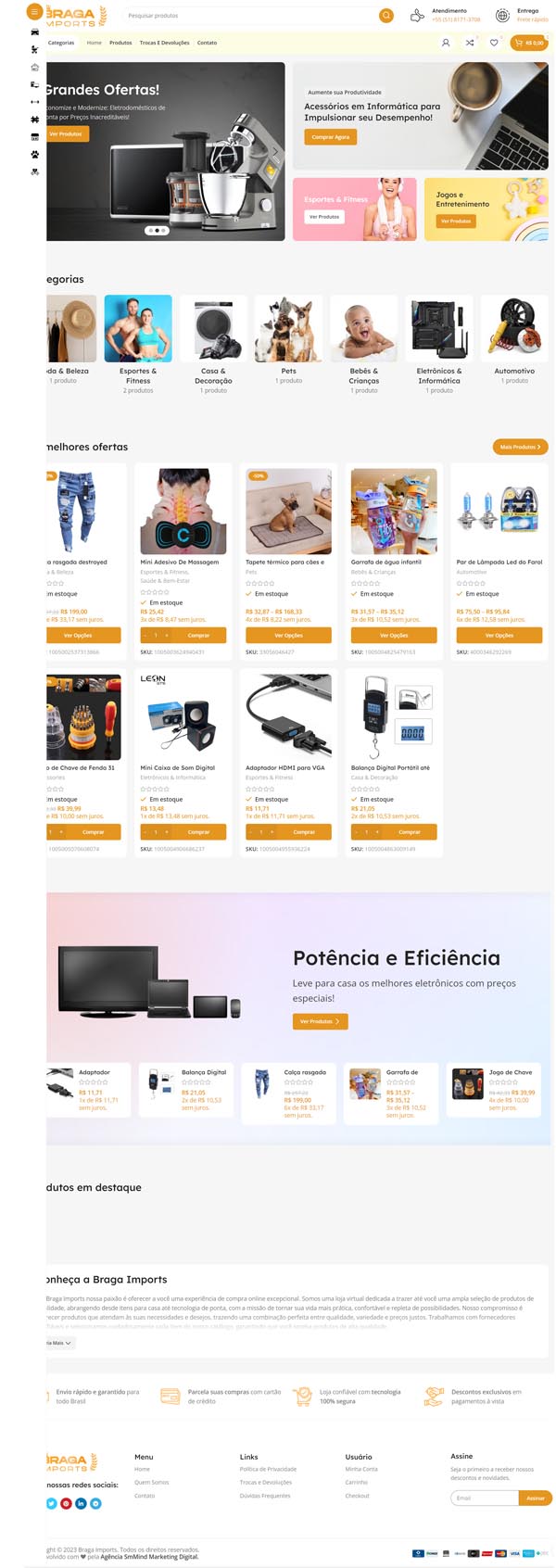Open the wishlist heart icon
Screen dimensions: 556x1568
click(494, 43)
